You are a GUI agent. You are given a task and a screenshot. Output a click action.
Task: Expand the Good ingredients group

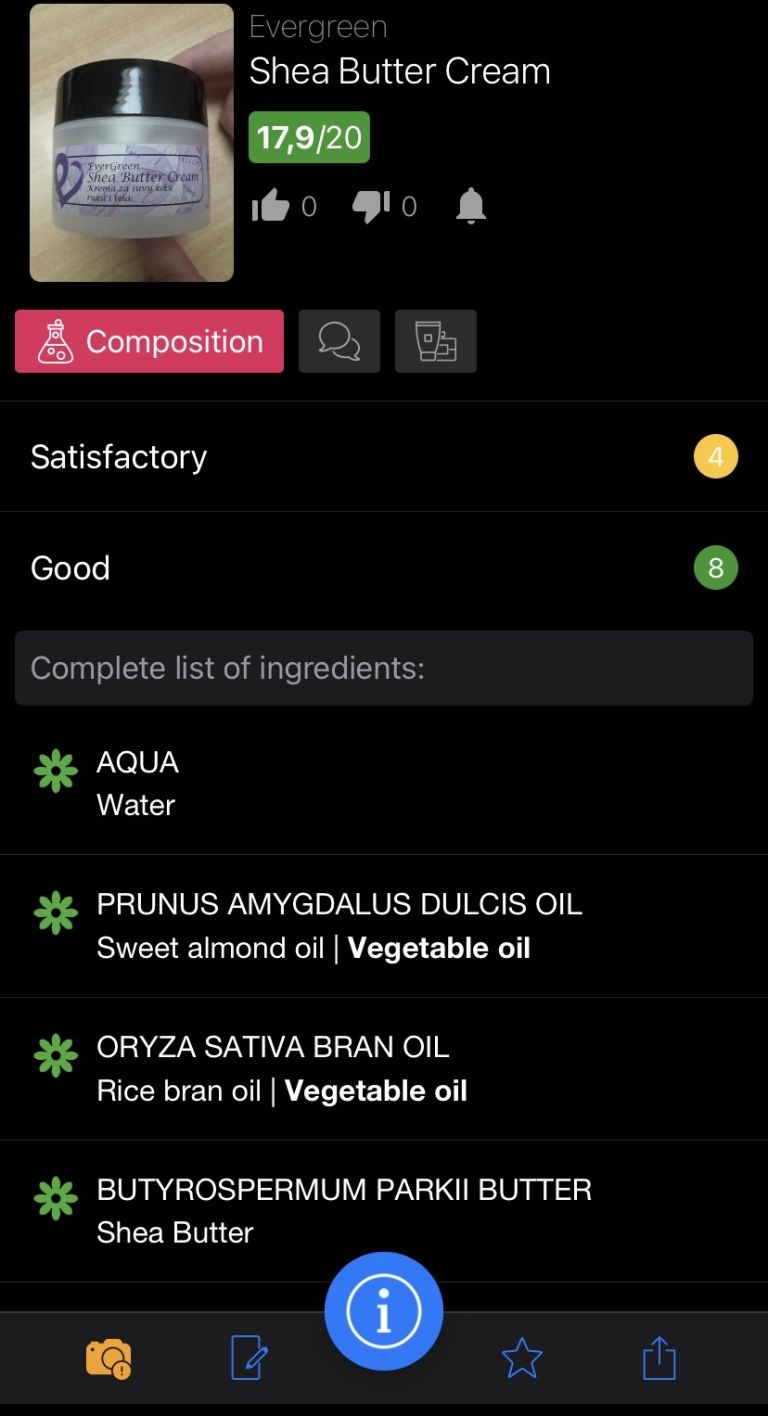(x=384, y=568)
